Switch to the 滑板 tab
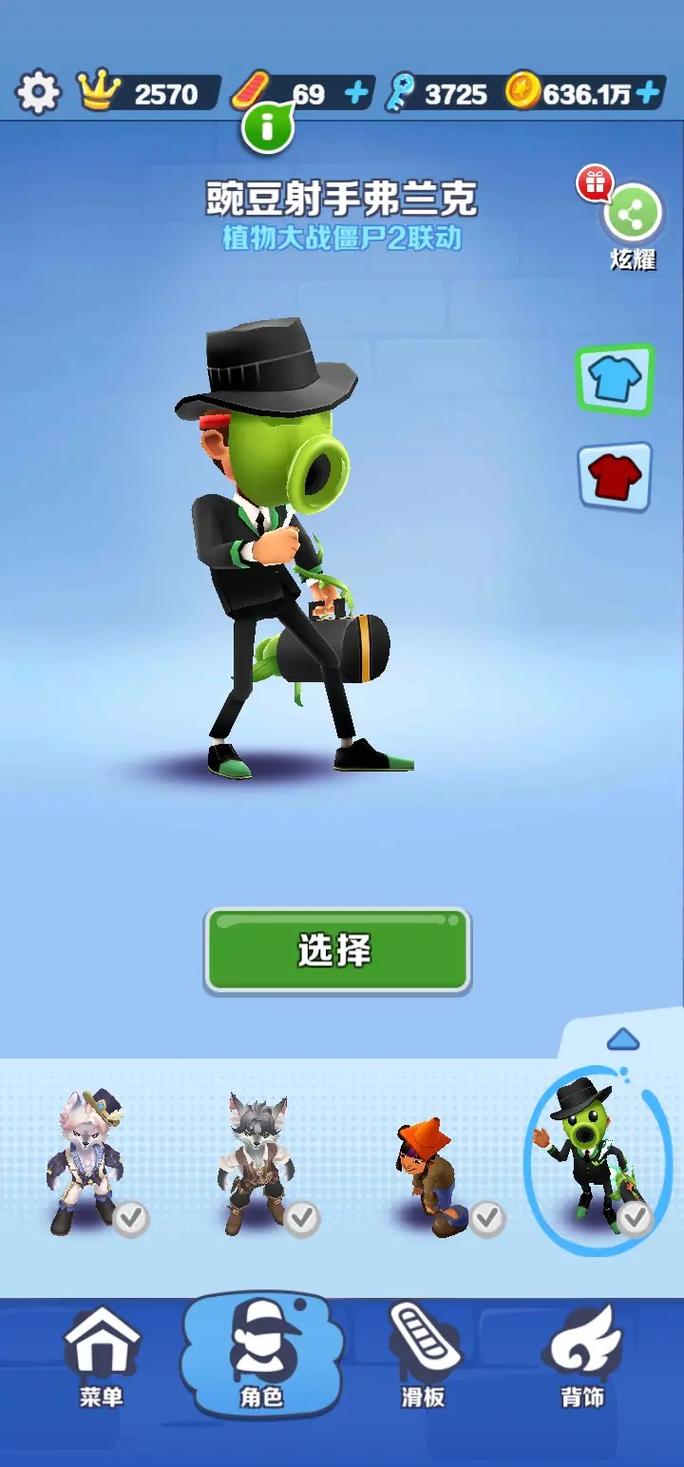684x1467 pixels. pos(423,1356)
